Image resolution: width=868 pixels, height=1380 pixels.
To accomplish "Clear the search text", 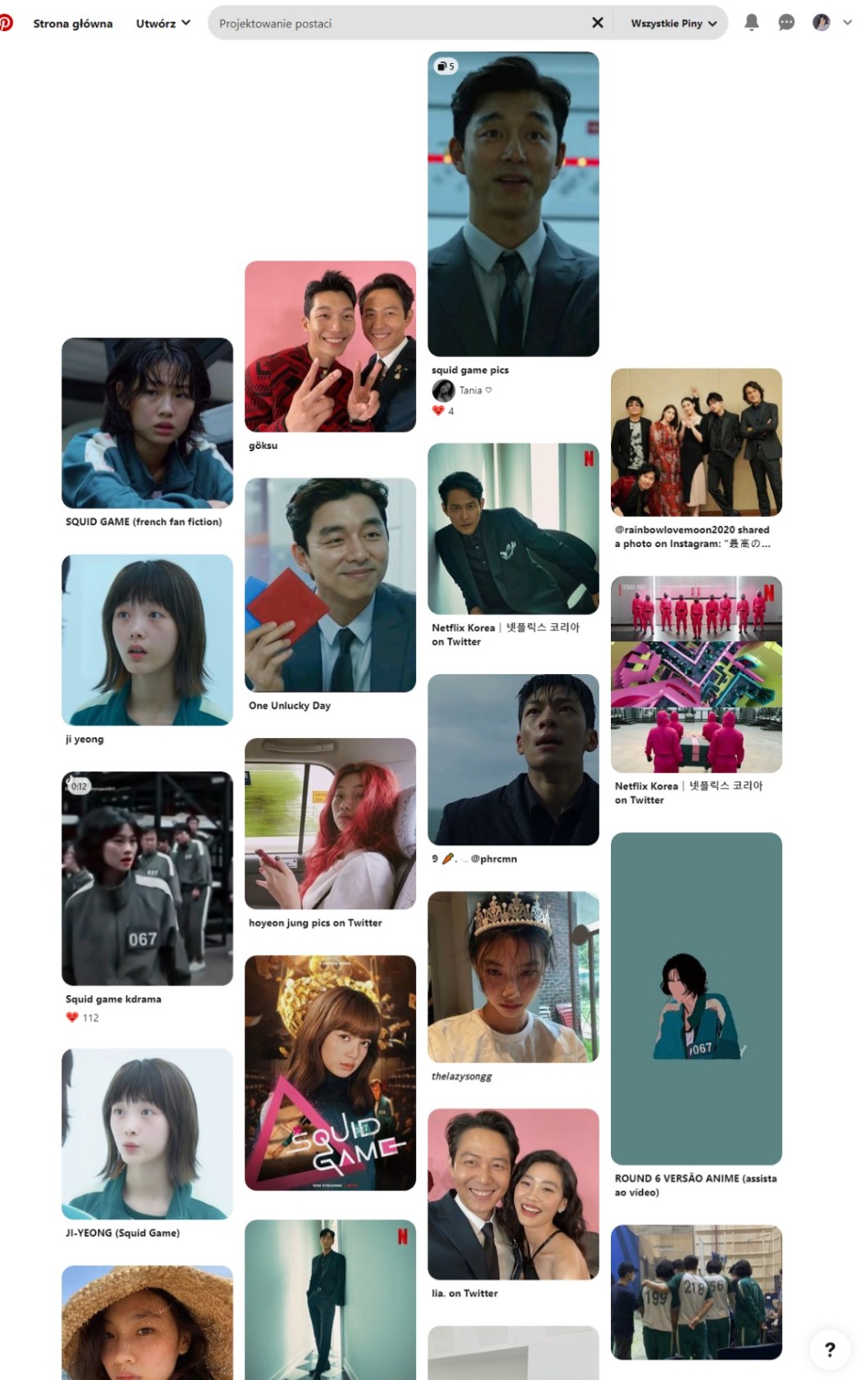I will pos(597,23).
